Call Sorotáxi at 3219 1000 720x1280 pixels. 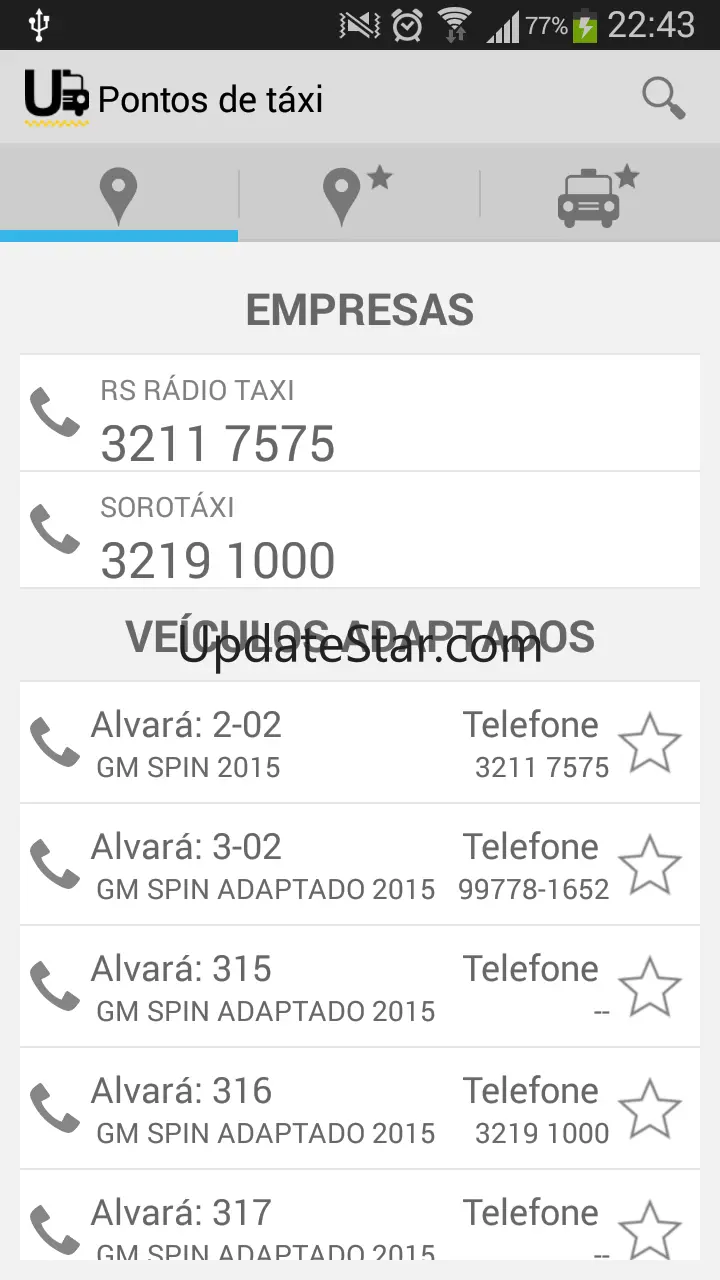360,530
